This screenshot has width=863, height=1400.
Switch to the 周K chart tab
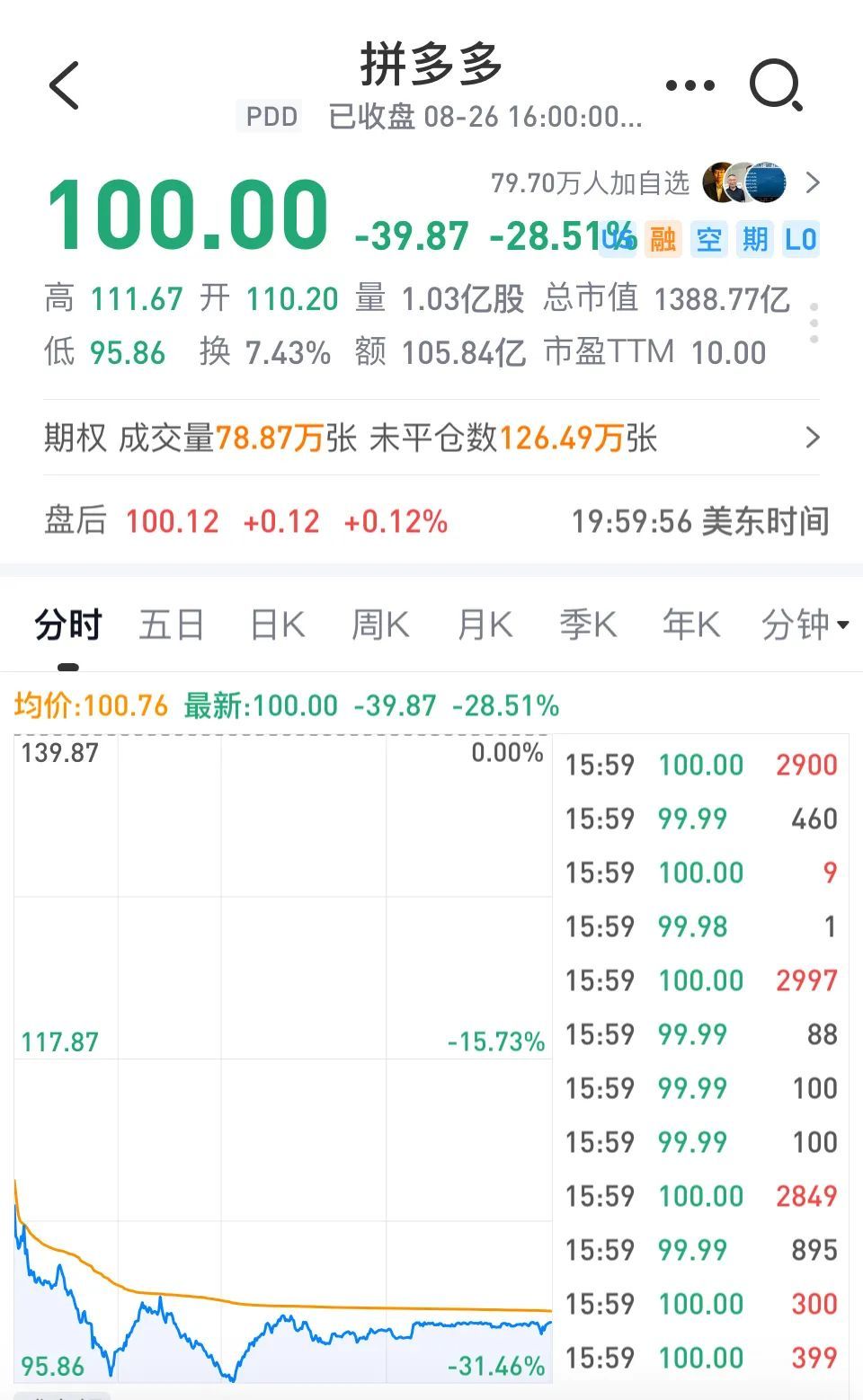point(380,625)
